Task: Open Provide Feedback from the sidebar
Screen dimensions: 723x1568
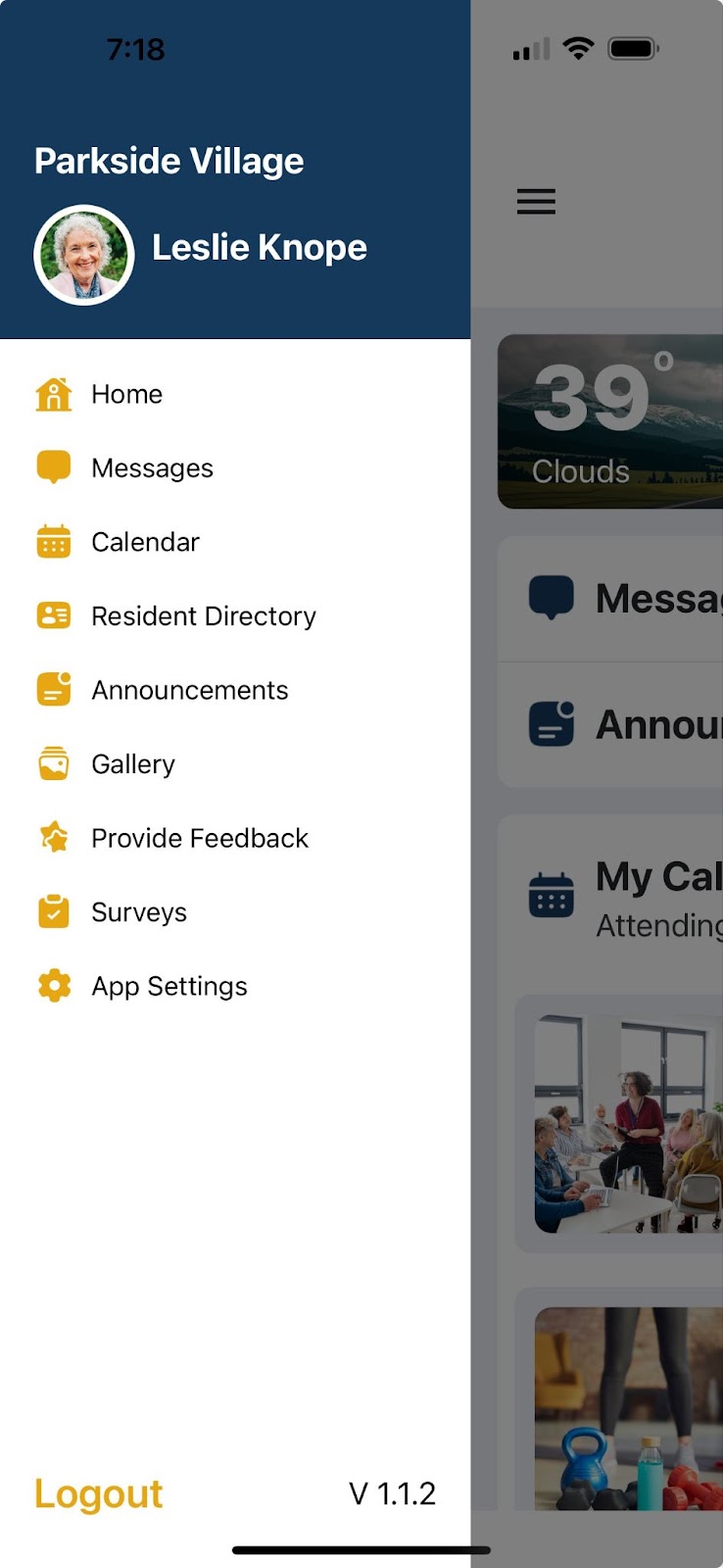Action: tap(199, 838)
